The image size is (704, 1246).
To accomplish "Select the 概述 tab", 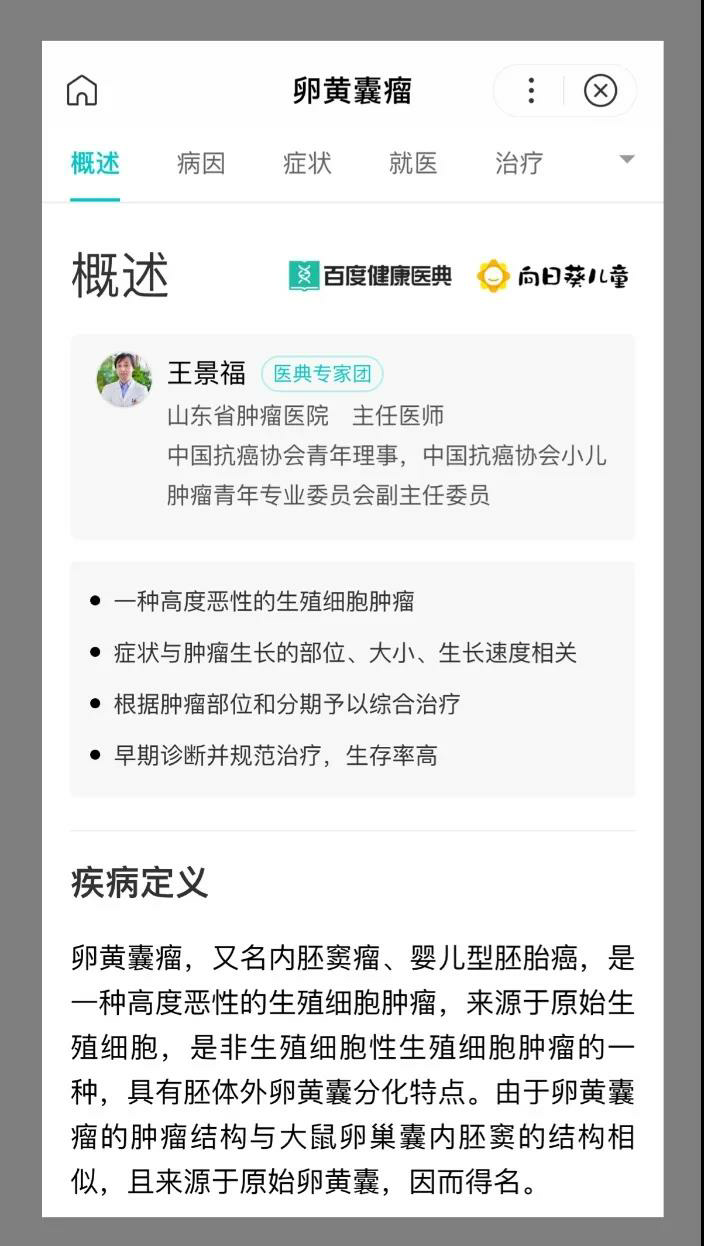I will [95, 163].
